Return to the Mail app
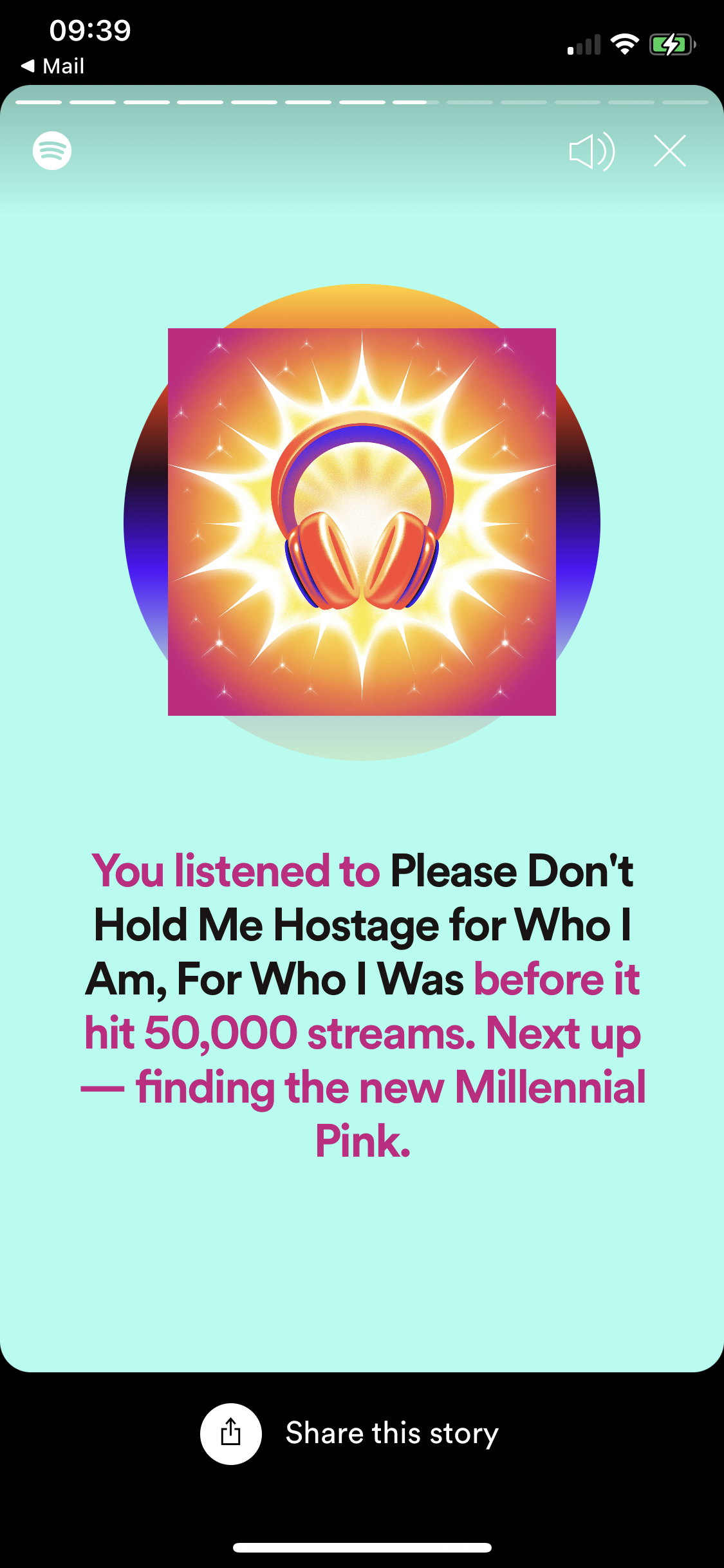The height and width of the screenshot is (1568, 724). tap(53, 66)
